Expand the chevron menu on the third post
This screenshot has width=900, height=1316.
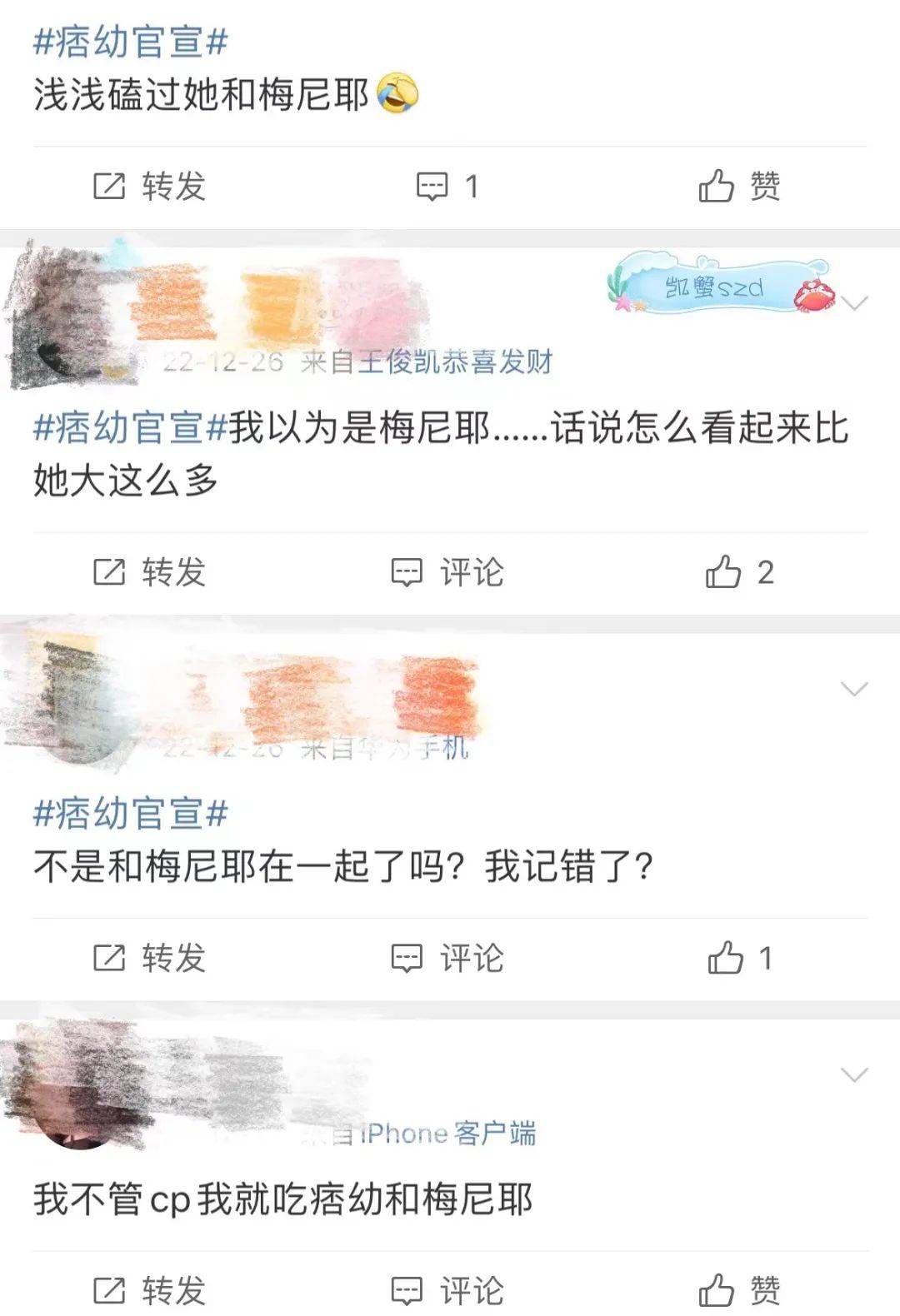tap(852, 688)
